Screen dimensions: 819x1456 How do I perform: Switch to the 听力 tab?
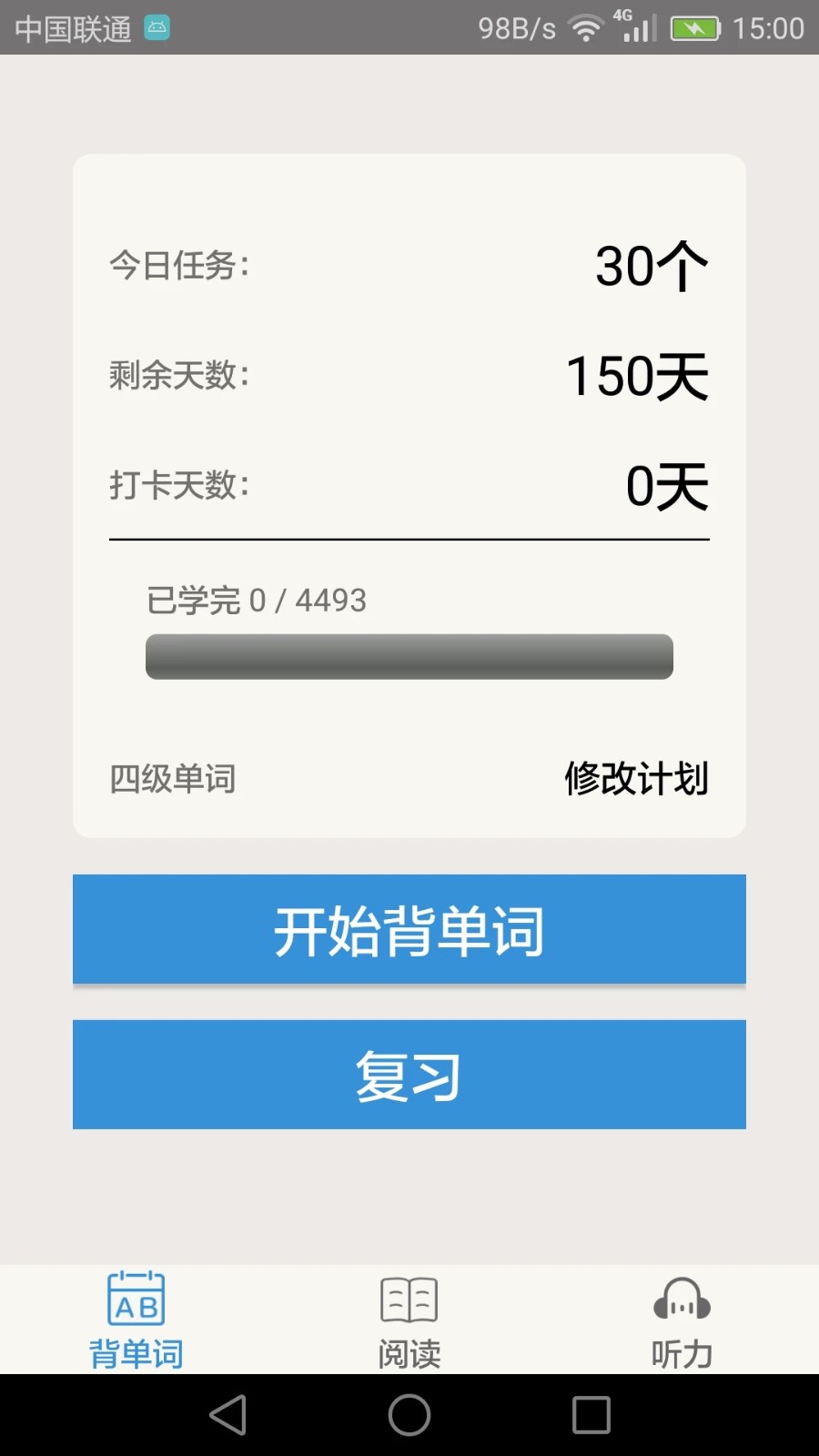tap(681, 1354)
